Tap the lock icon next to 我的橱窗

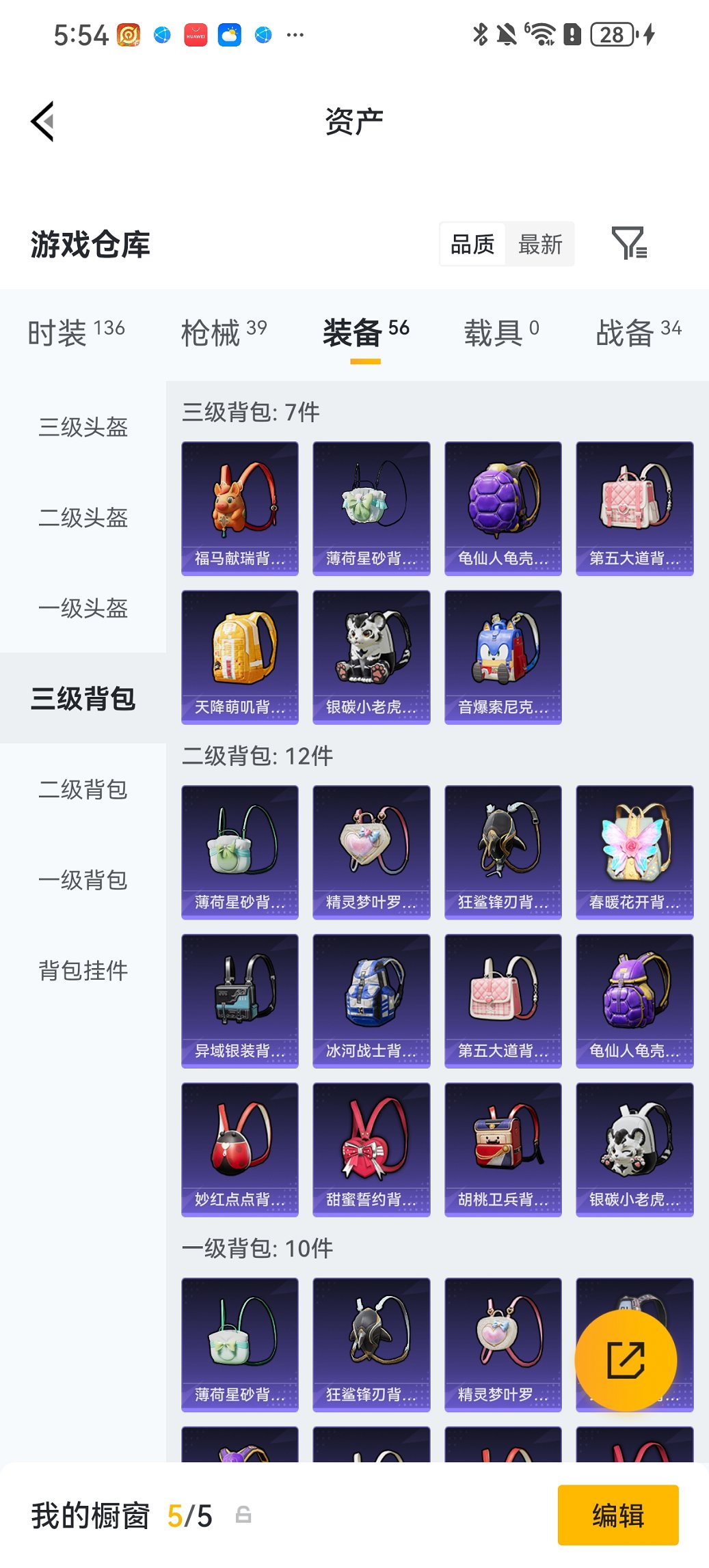245,1515
